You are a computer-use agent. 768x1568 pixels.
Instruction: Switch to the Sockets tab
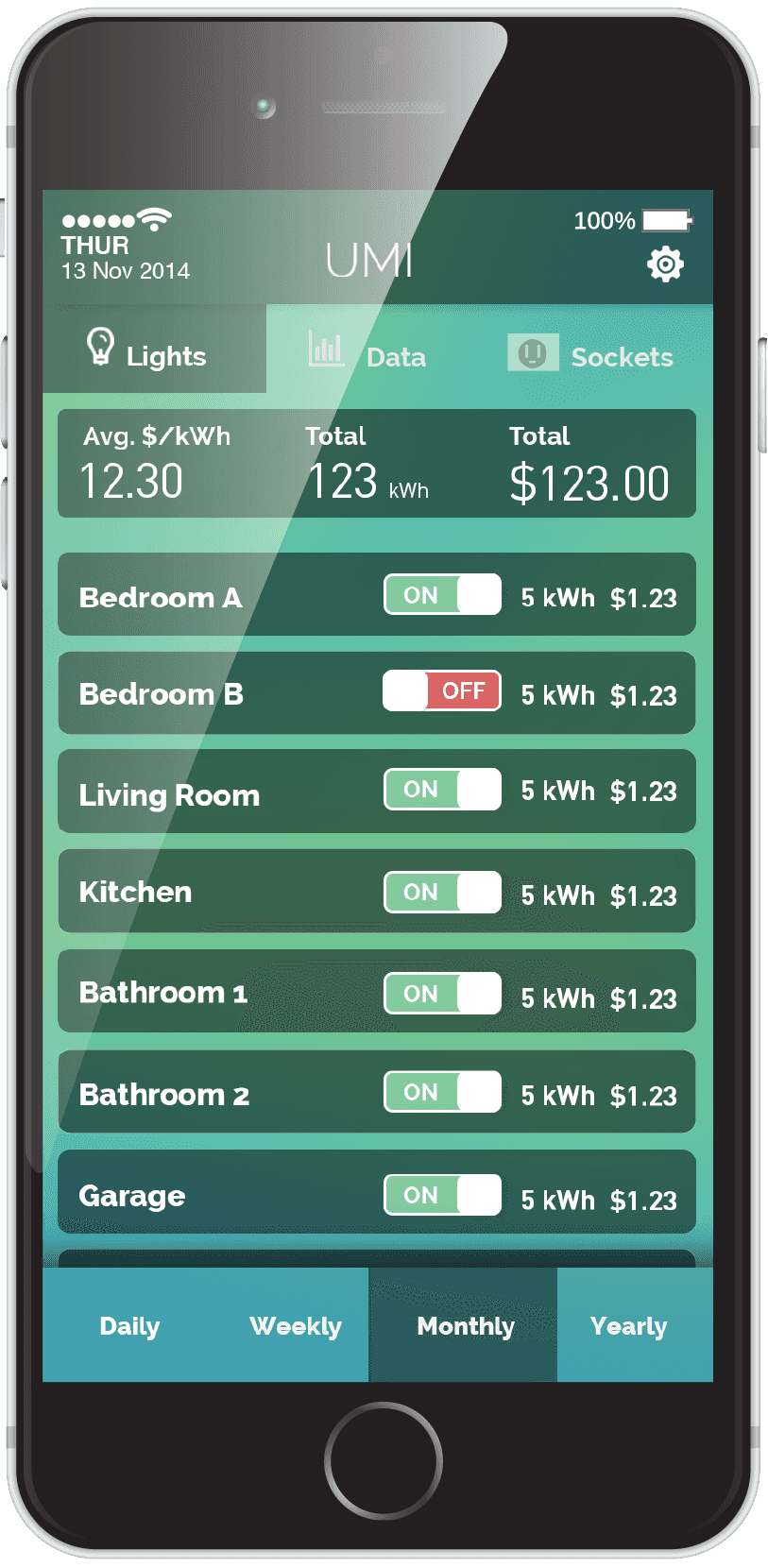click(x=591, y=355)
